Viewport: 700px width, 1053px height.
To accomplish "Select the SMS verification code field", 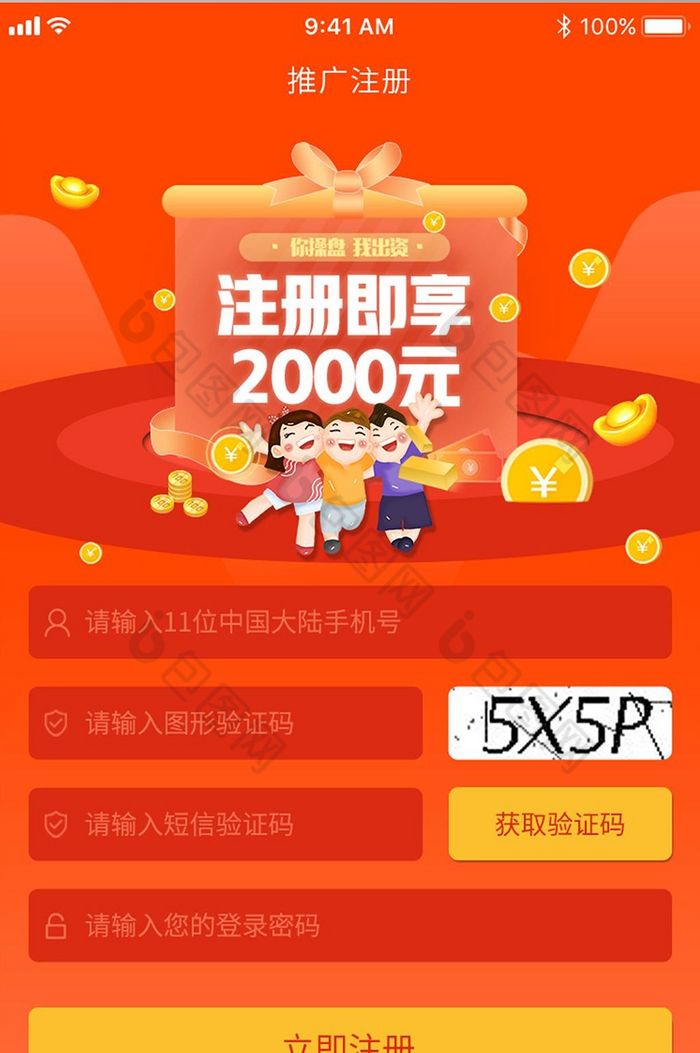I will tap(225, 824).
